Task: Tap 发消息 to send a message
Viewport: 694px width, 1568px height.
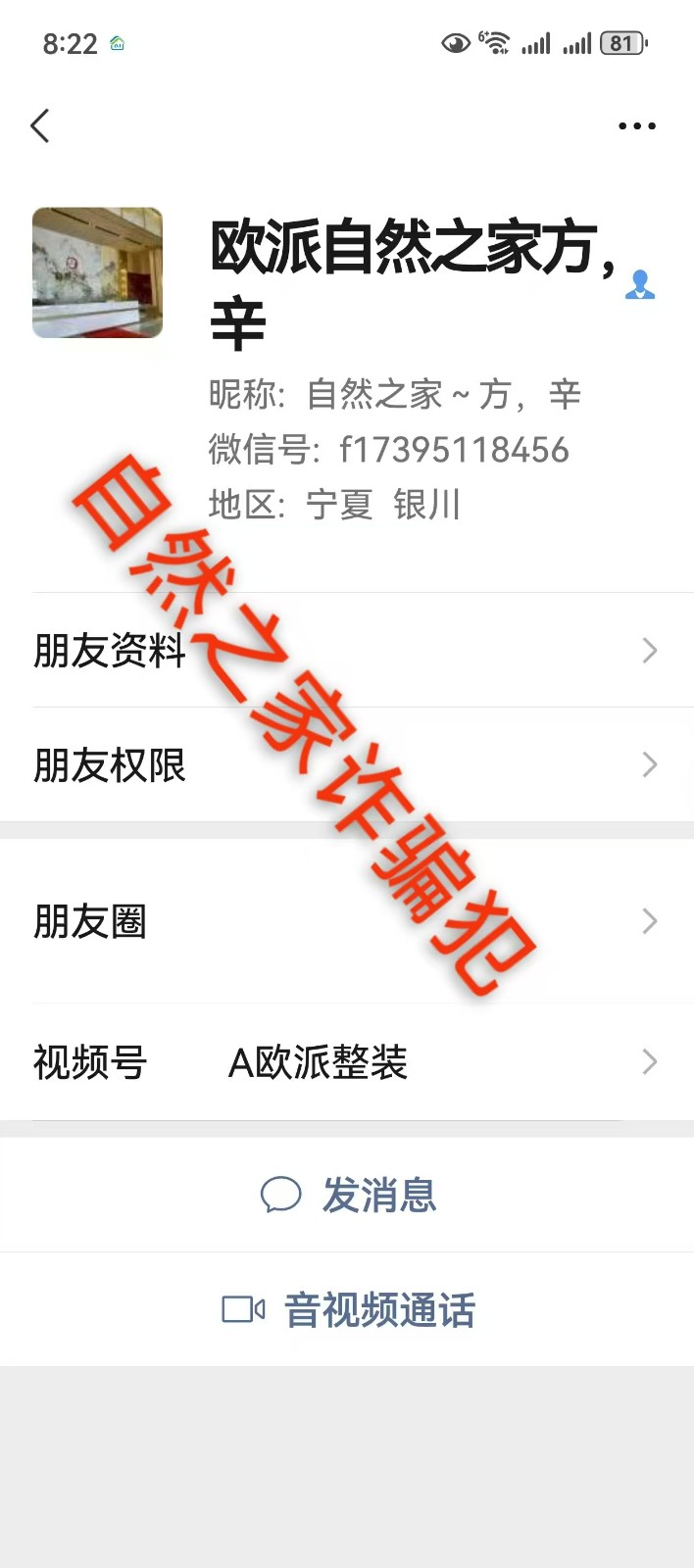Action: pyautogui.click(x=349, y=1196)
